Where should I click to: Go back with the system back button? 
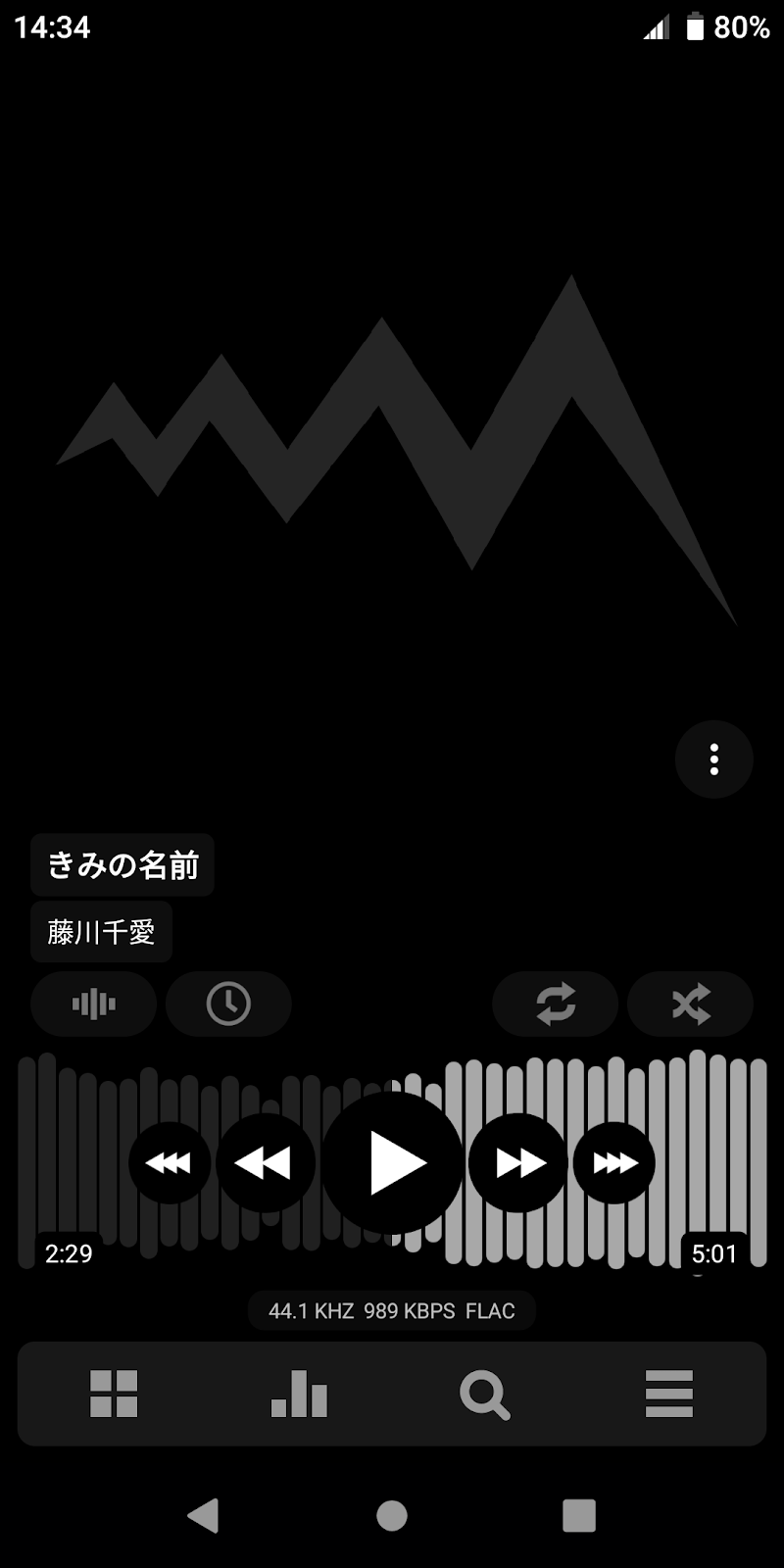203,1515
